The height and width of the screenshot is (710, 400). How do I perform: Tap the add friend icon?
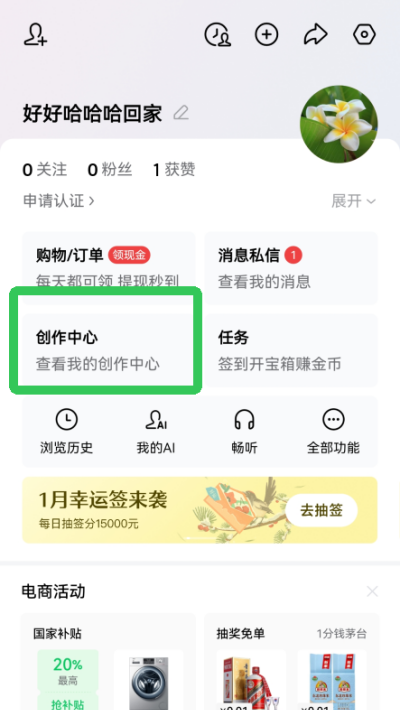point(35,34)
